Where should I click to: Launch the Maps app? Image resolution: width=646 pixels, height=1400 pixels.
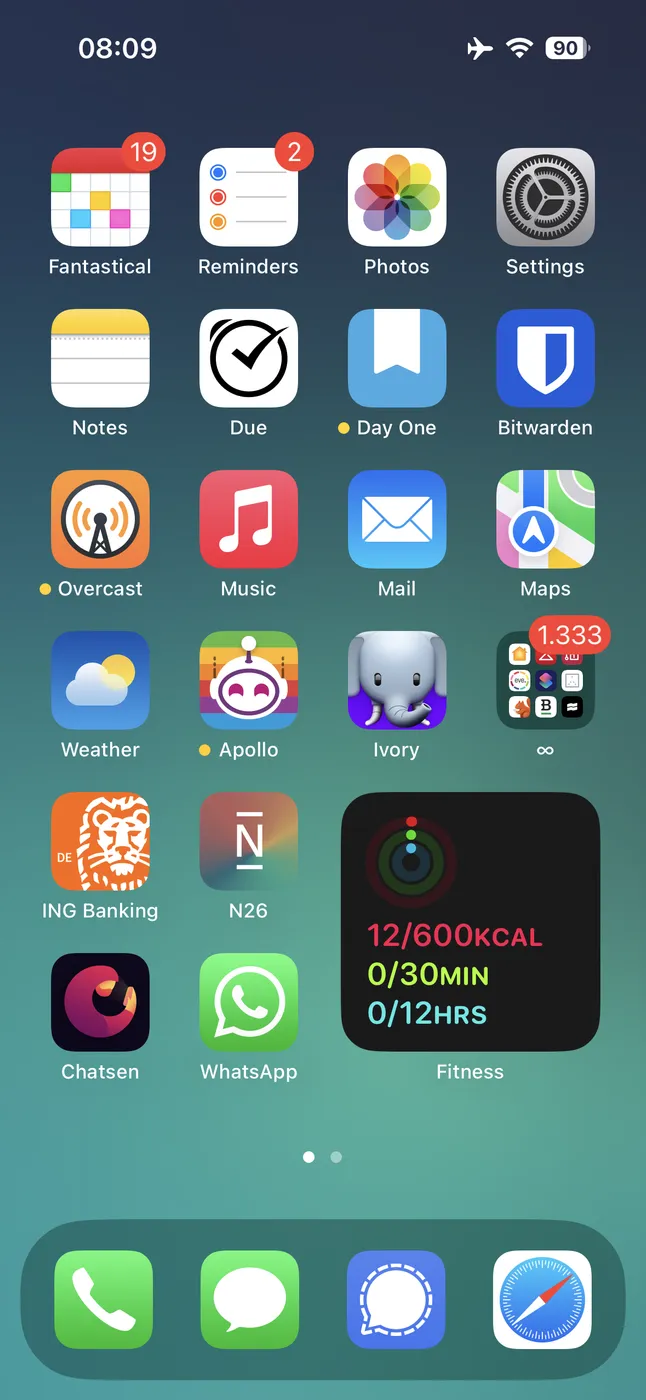545,520
